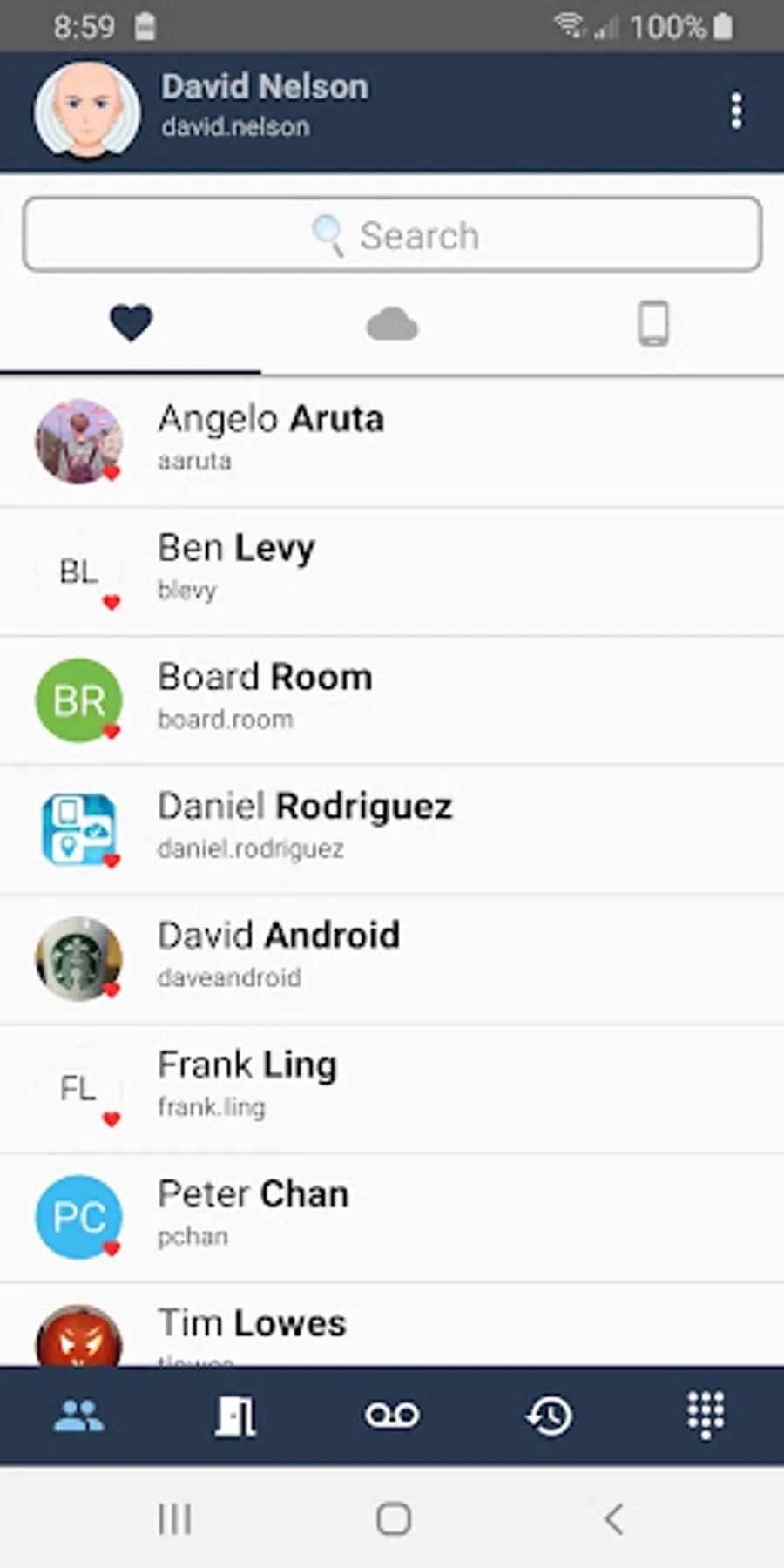Switch to the phone contacts tab
The image size is (784, 1568).
(653, 324)
